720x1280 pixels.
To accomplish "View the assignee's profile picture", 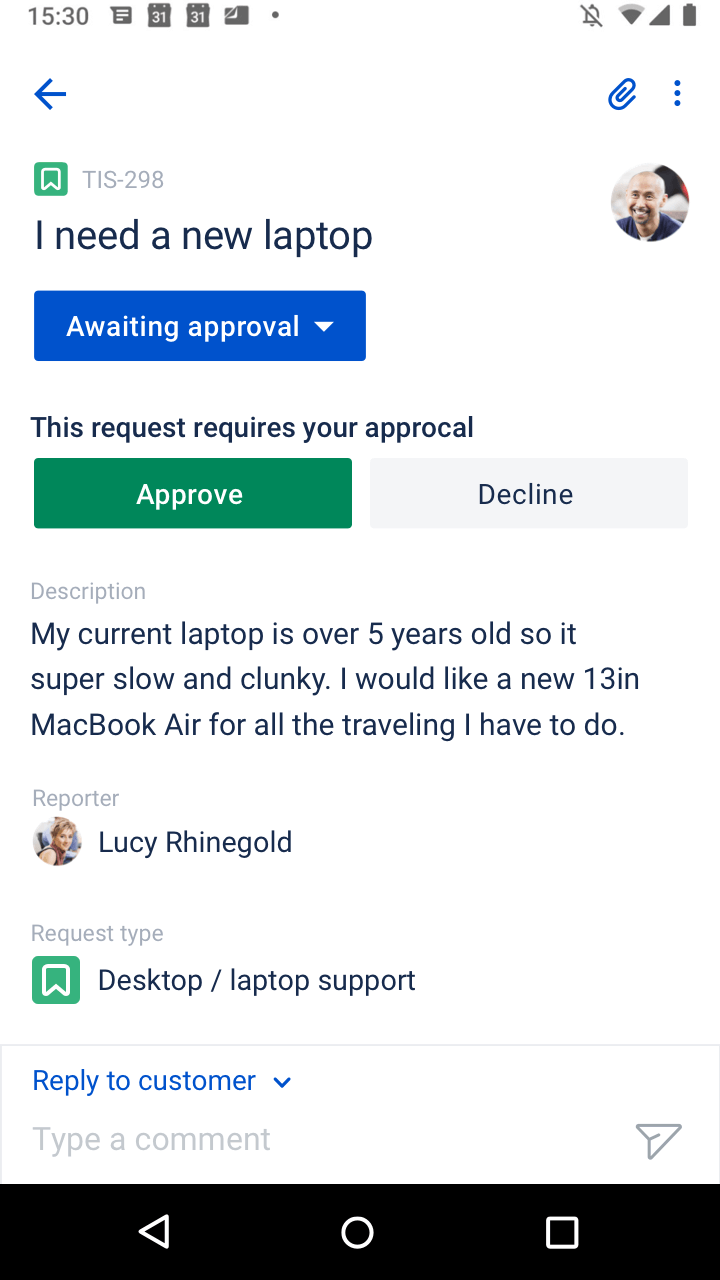I will 650,203.
